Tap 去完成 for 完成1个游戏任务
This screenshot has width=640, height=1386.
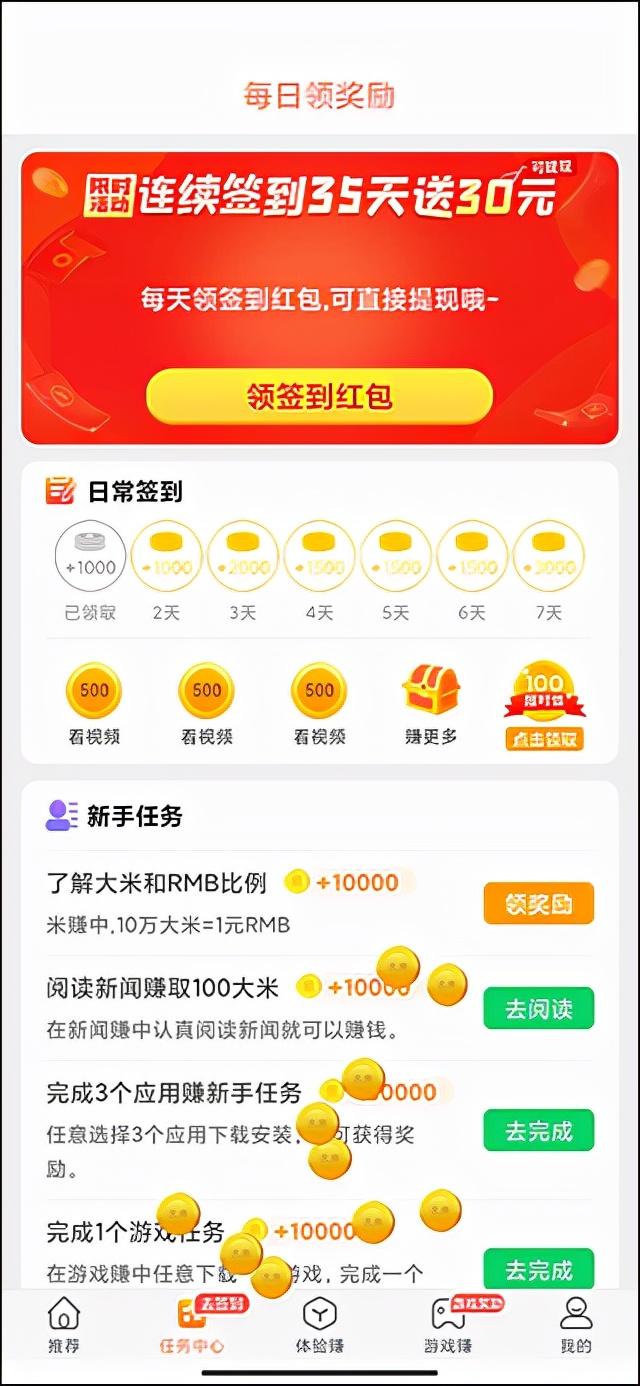(539, 1269)
